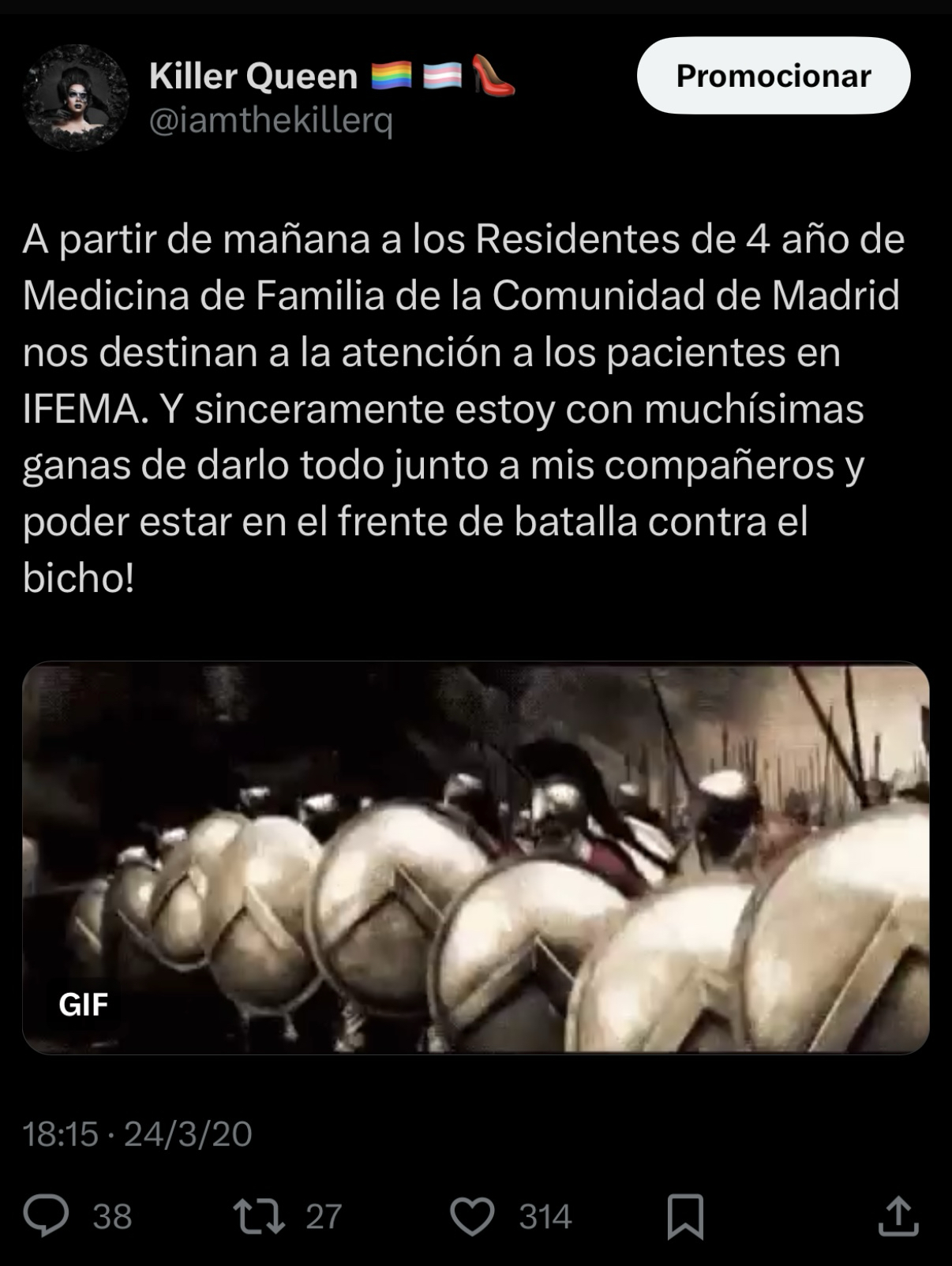The height and width of the screenshot is (1266, 952).
Task: Open the @iamthekillerq profile handle
Action: click(x=270, y=122)
